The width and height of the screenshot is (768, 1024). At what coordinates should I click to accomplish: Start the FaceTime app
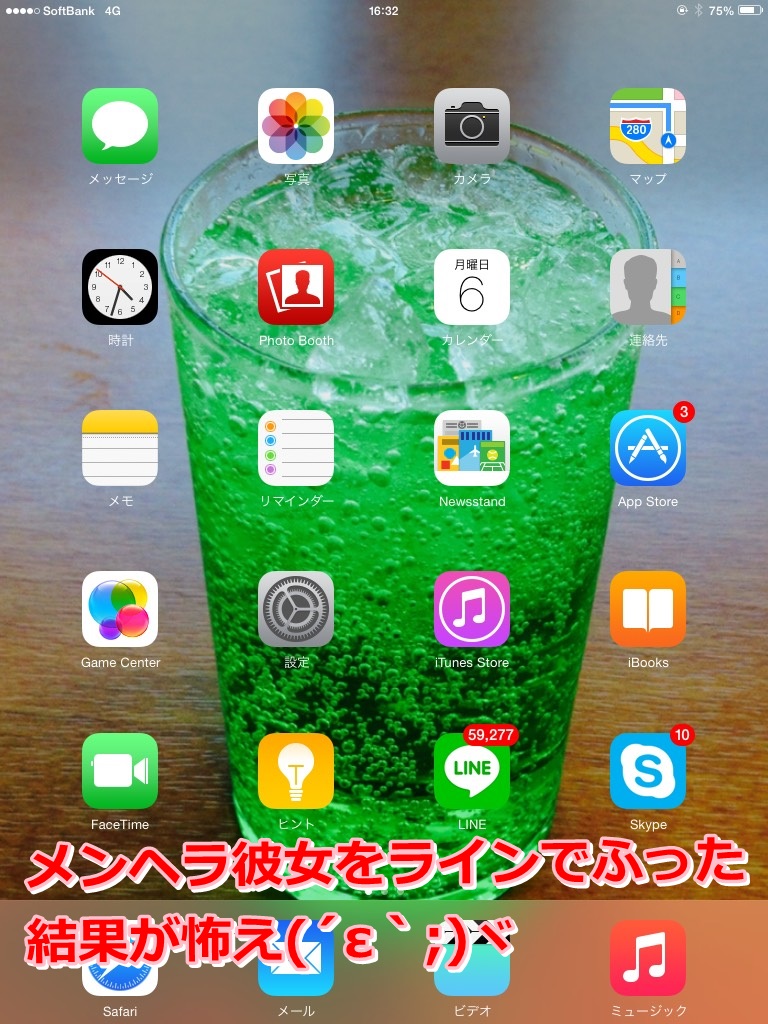[x=120, y=771]
